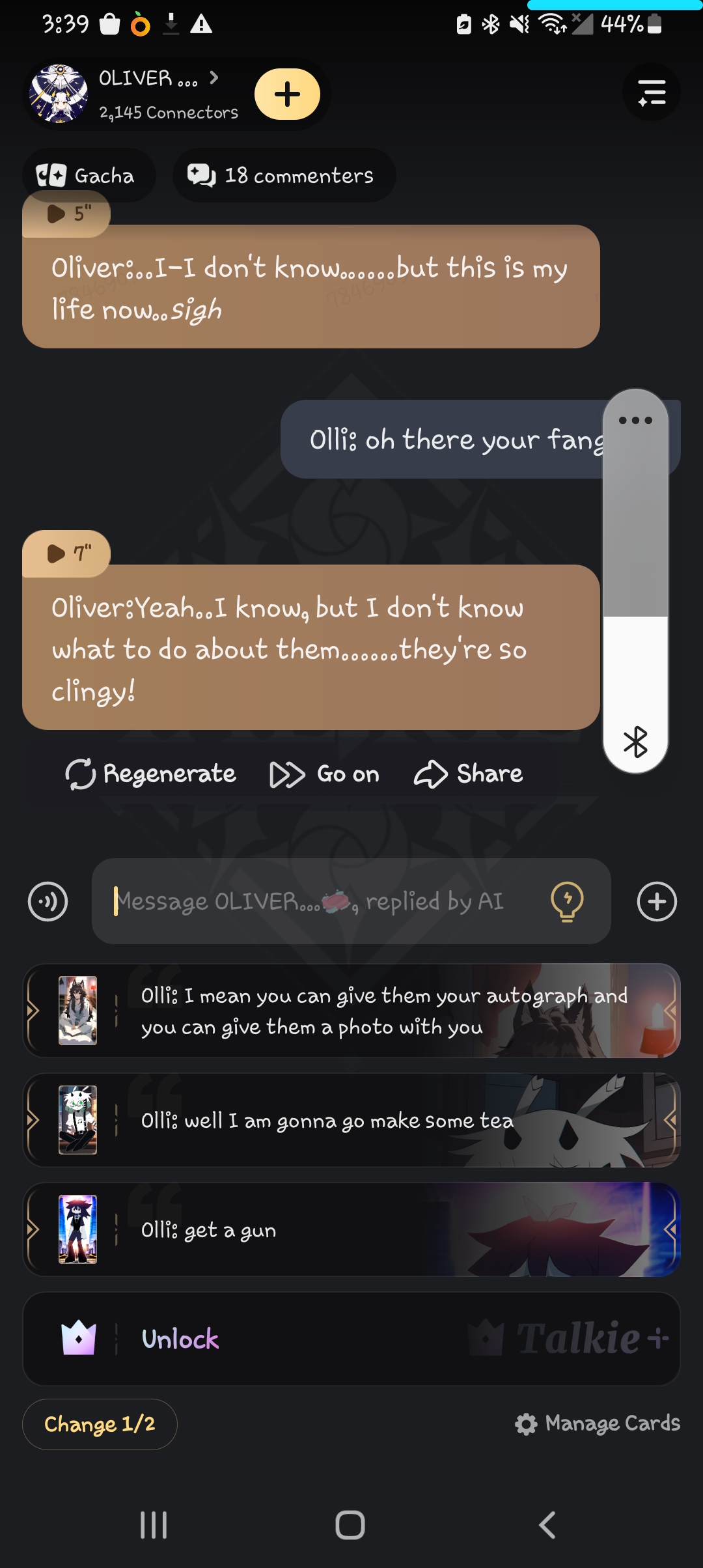Screen dimensions: 703x1568
Task: Play the 7" voice message
Action: (66, 553)
